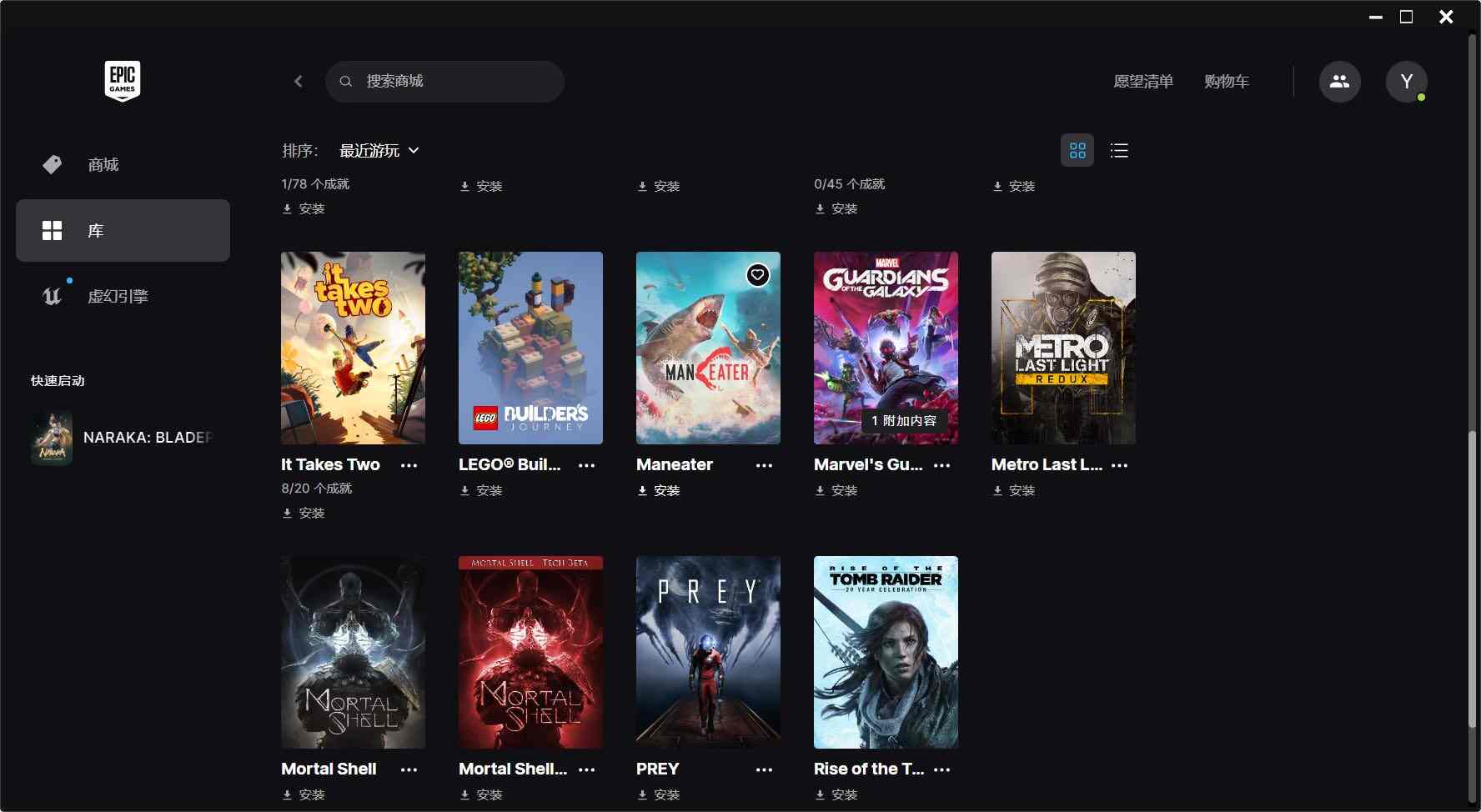This screenshot has width=1481, height=812.
Task: Open the wishlist (愿望清单) link
Action: [1143, 81]
